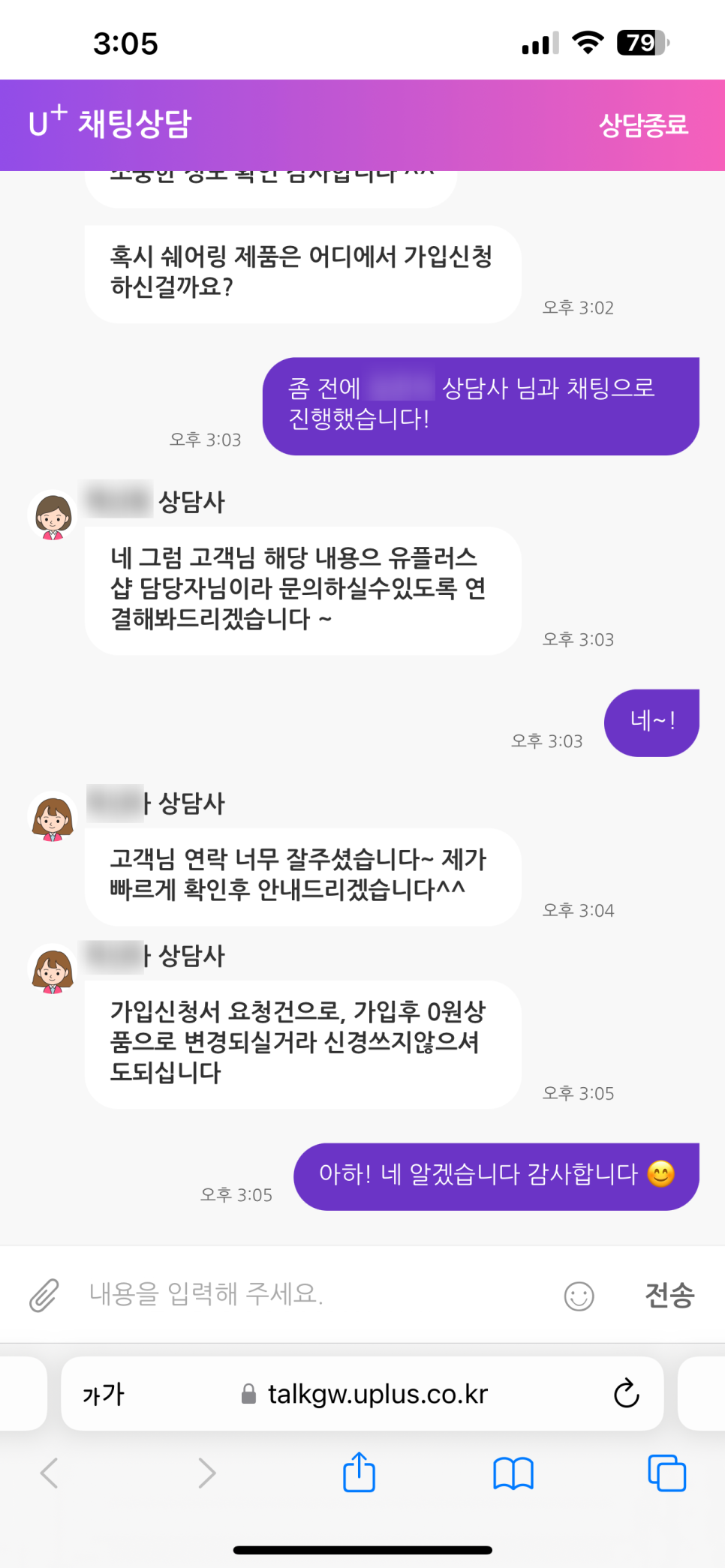The width and height of the screenshot is (725, 1568).
Task: Open the emoji picker smiley
Action: [579, 1296]
